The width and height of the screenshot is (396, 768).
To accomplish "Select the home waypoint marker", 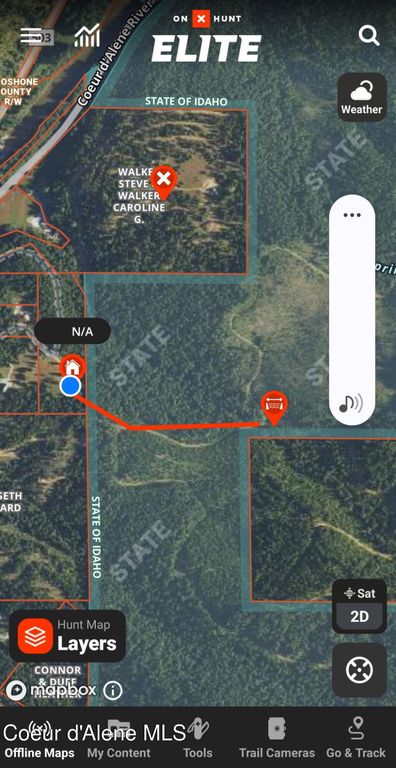I will tap(73, 365).
